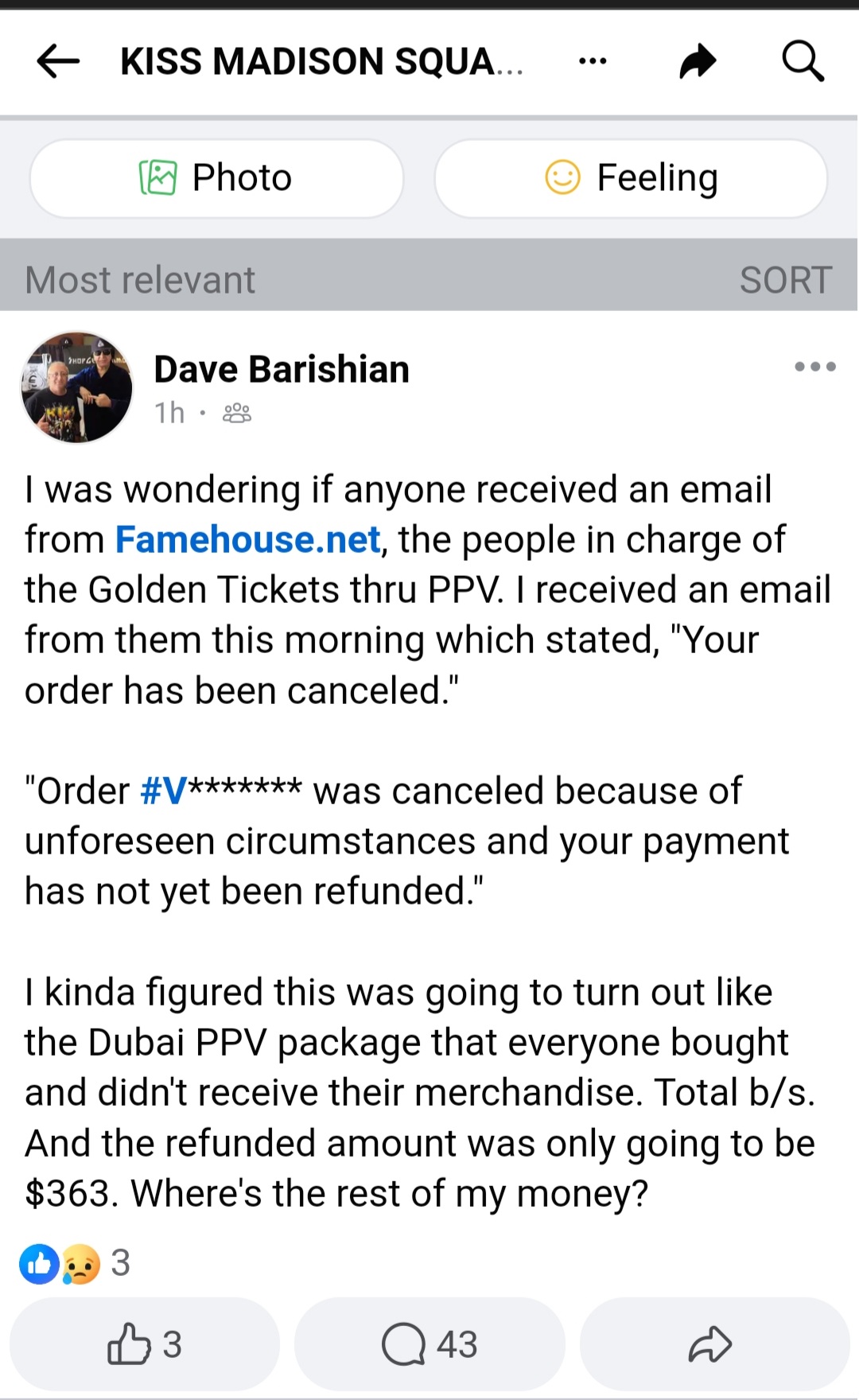This screenshot has width=859, height=1400.
Task: Choose a Feeling for a post
Action: 631,178
